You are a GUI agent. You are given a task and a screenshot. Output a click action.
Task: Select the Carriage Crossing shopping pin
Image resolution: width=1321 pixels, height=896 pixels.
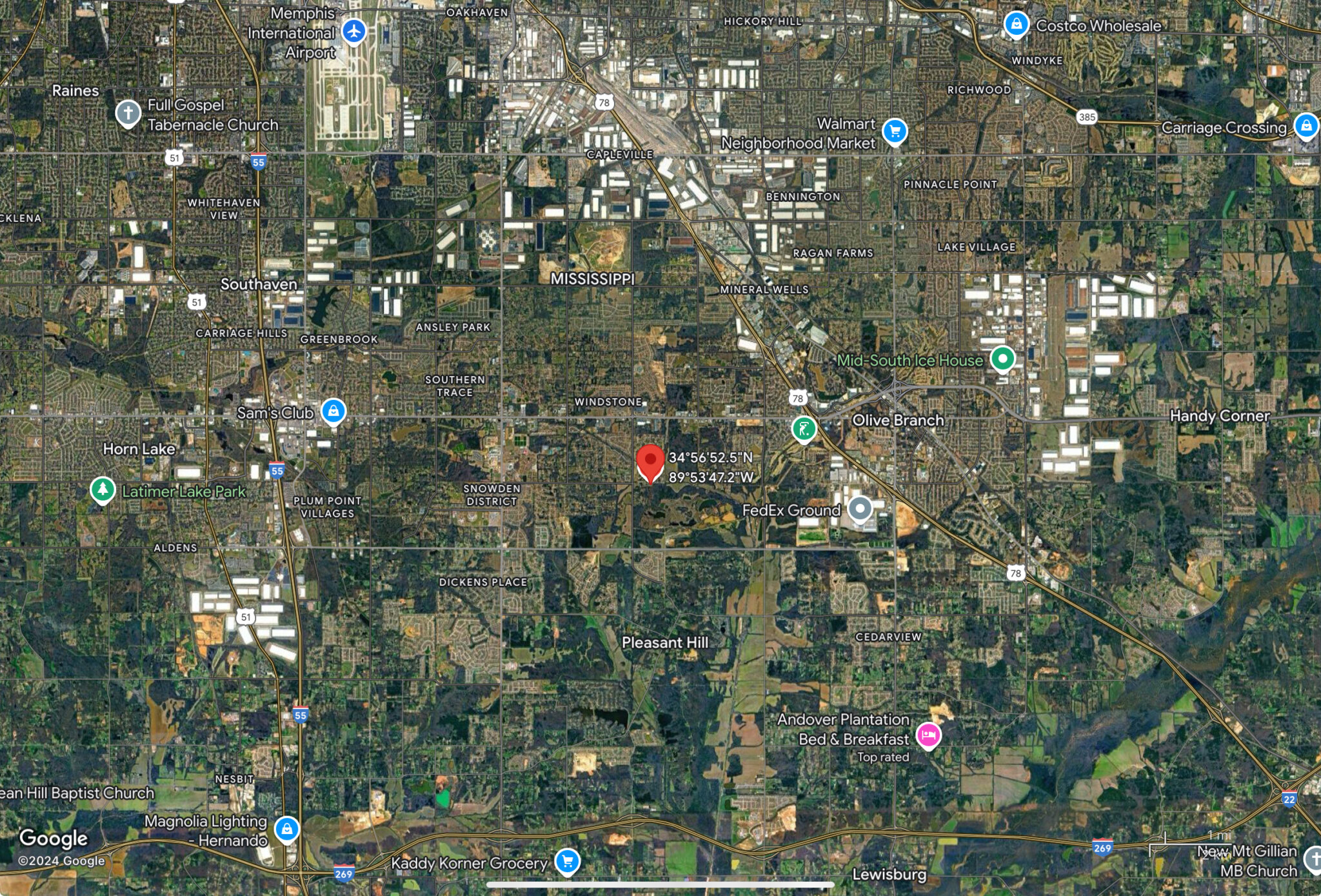tap(1306, 126)
